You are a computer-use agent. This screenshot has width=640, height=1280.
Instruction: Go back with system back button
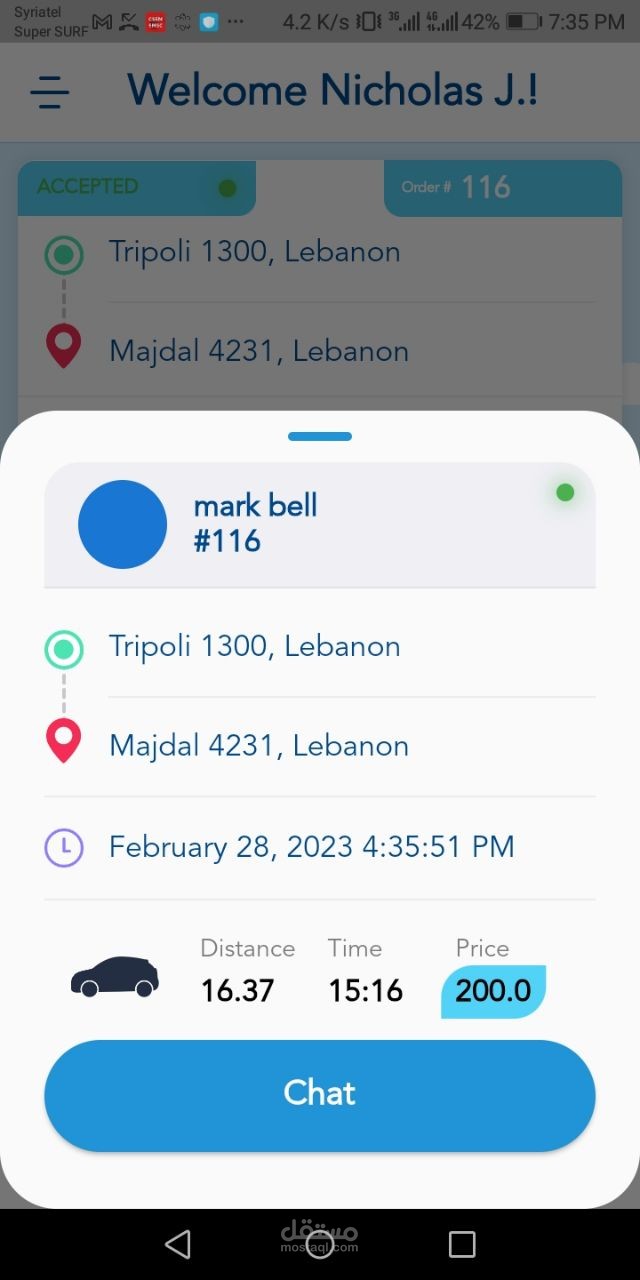click(x=178, y=1244)
